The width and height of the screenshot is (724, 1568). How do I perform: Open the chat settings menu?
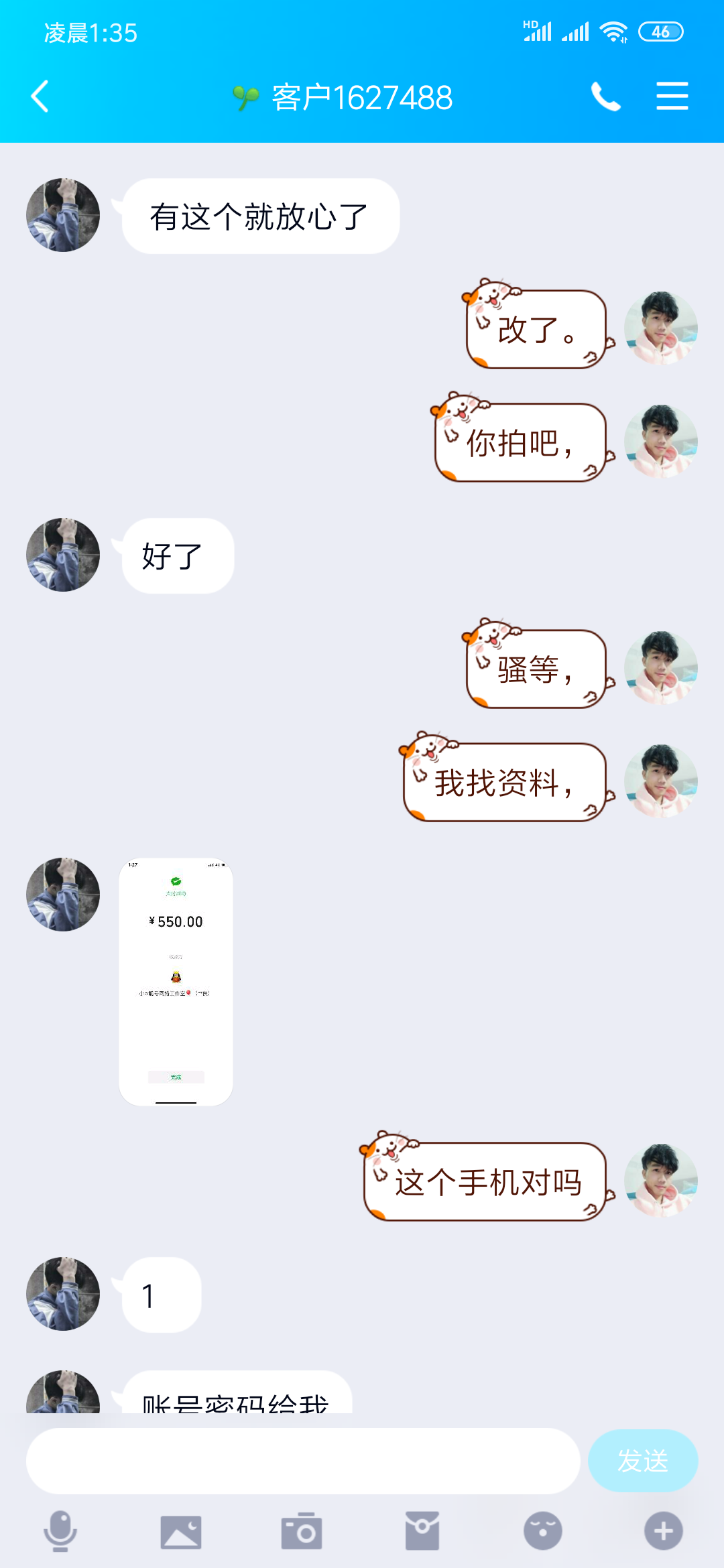[672, 96]
